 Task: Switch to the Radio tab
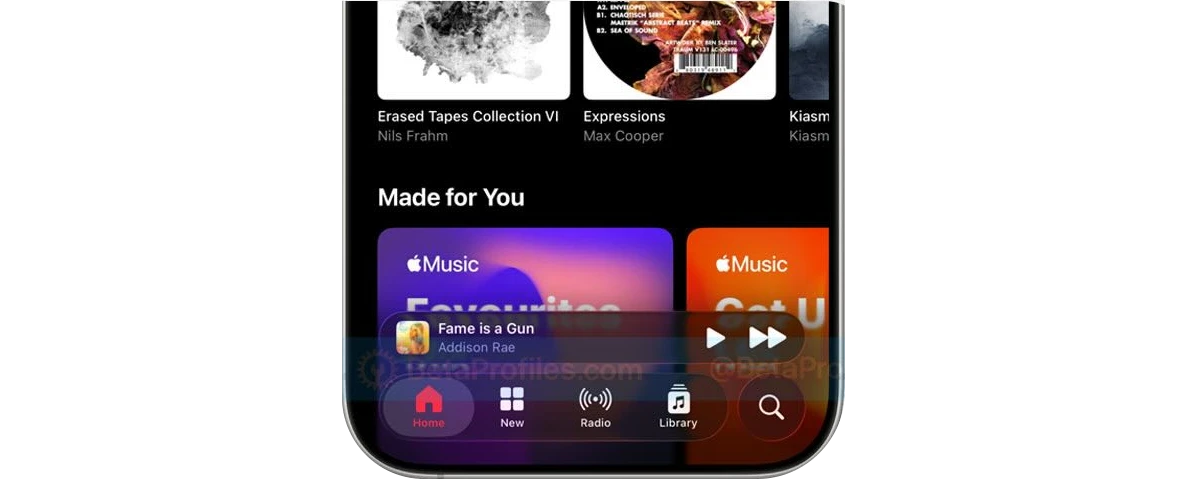[x=595, y=407]
